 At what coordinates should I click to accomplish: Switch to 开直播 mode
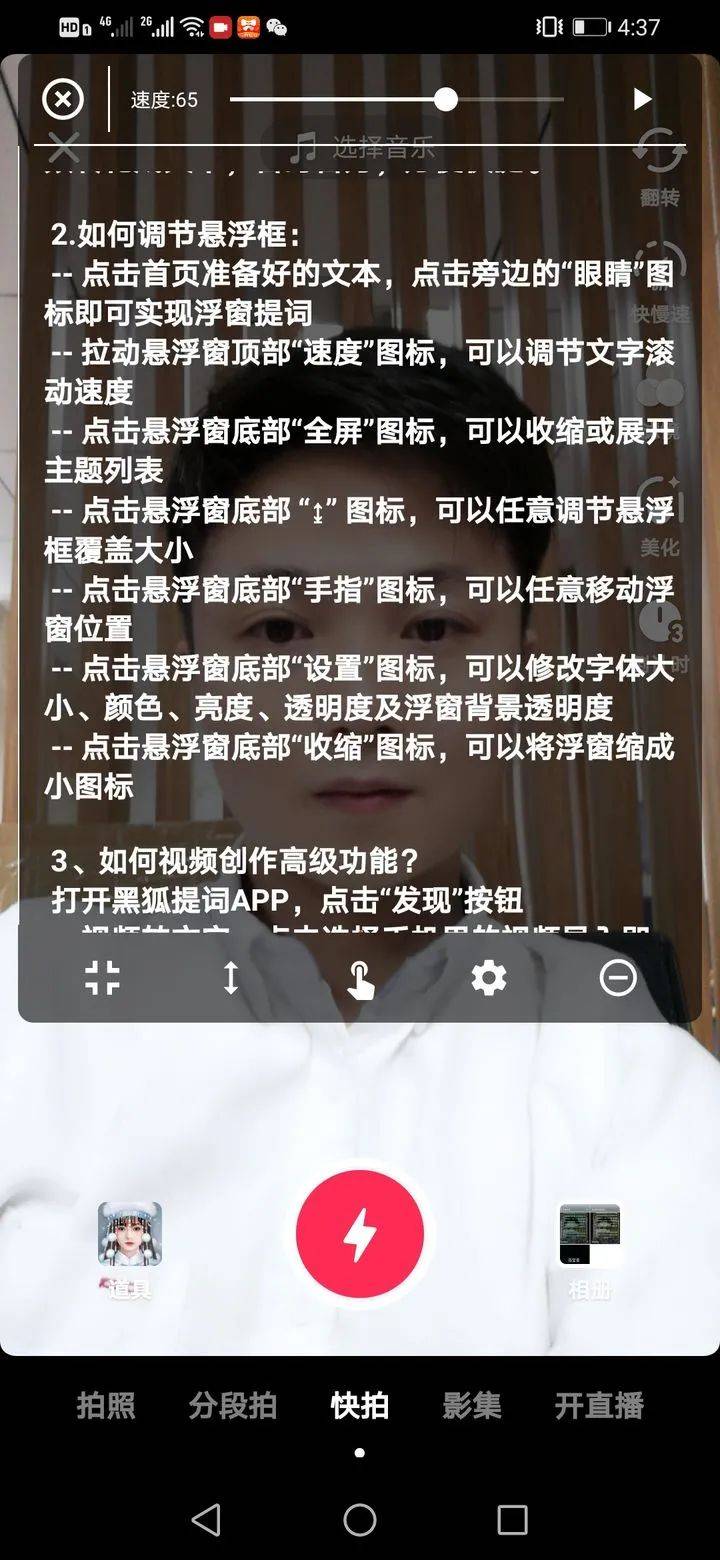coord(600,1405)
